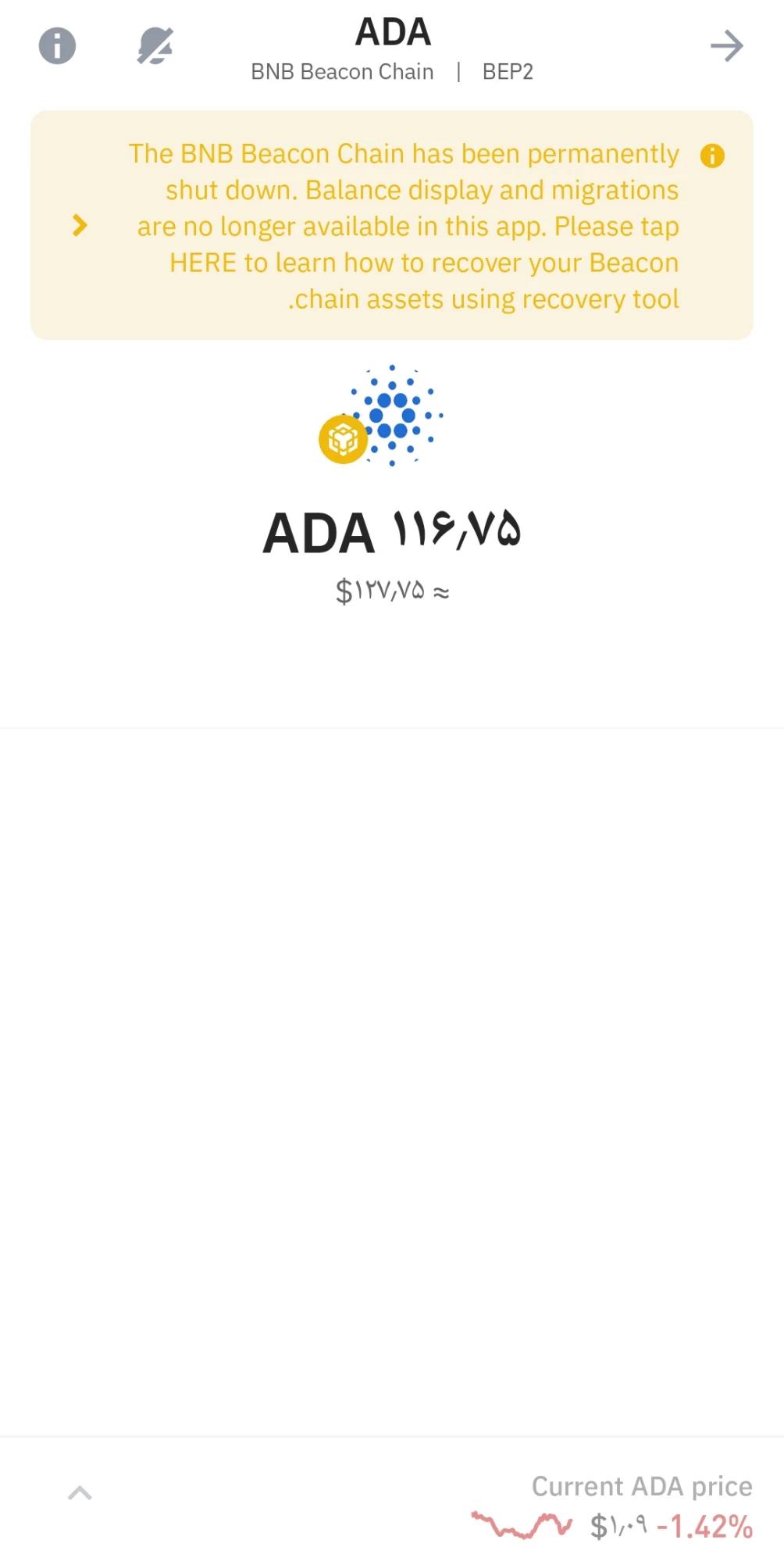Open the Beacon Chain shutdown notice

coord(392,226)
